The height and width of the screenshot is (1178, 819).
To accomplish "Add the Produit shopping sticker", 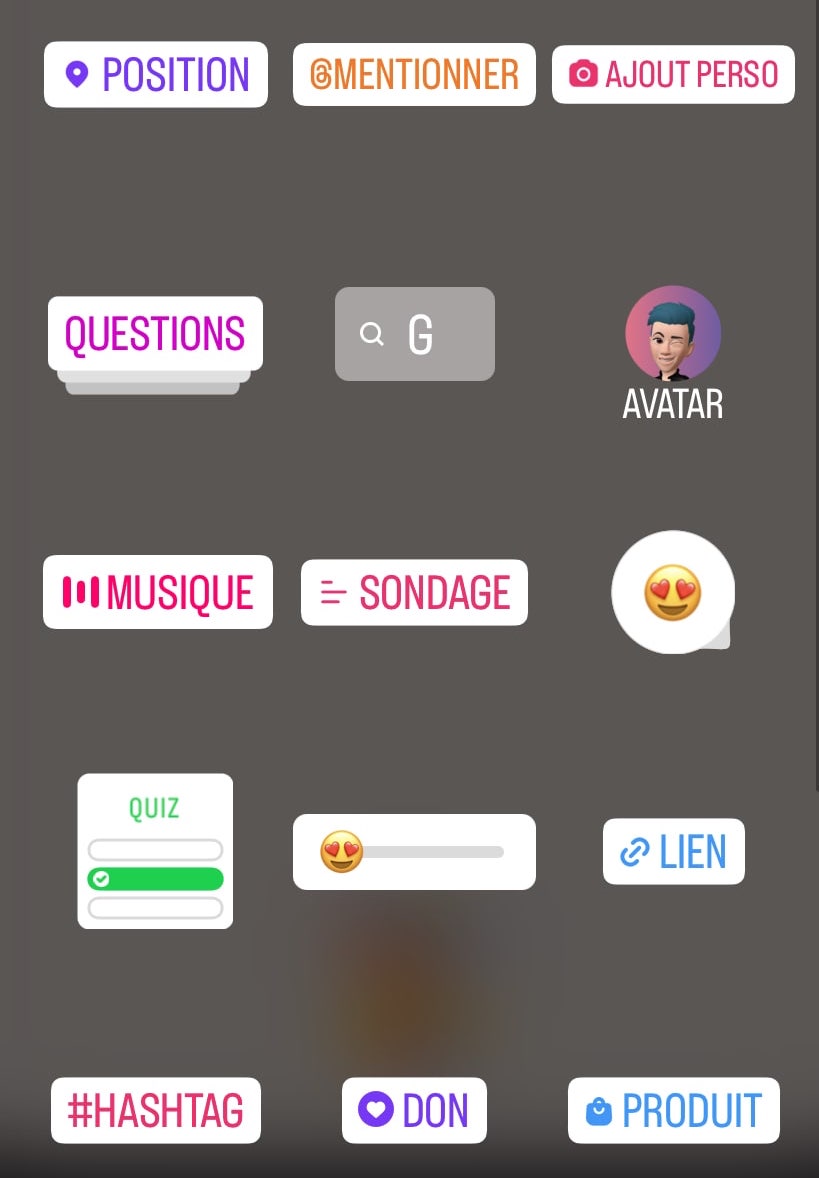I will 673,1110.
